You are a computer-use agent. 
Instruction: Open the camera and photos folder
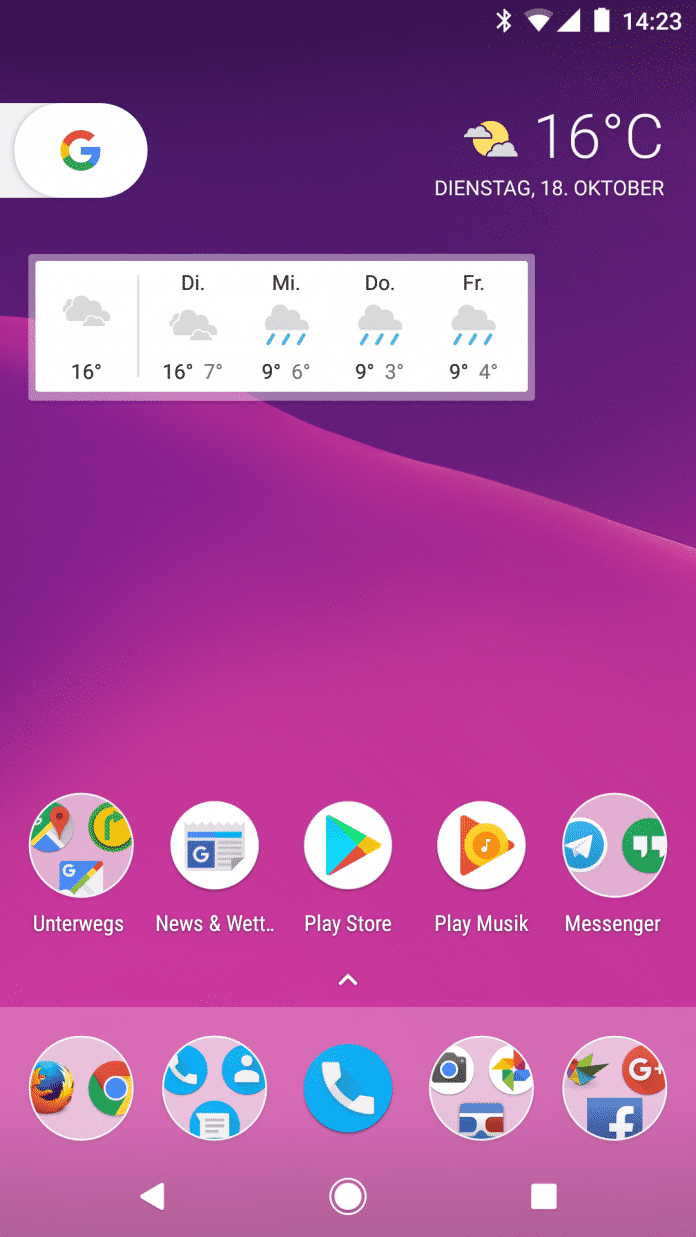[481, 1088]
